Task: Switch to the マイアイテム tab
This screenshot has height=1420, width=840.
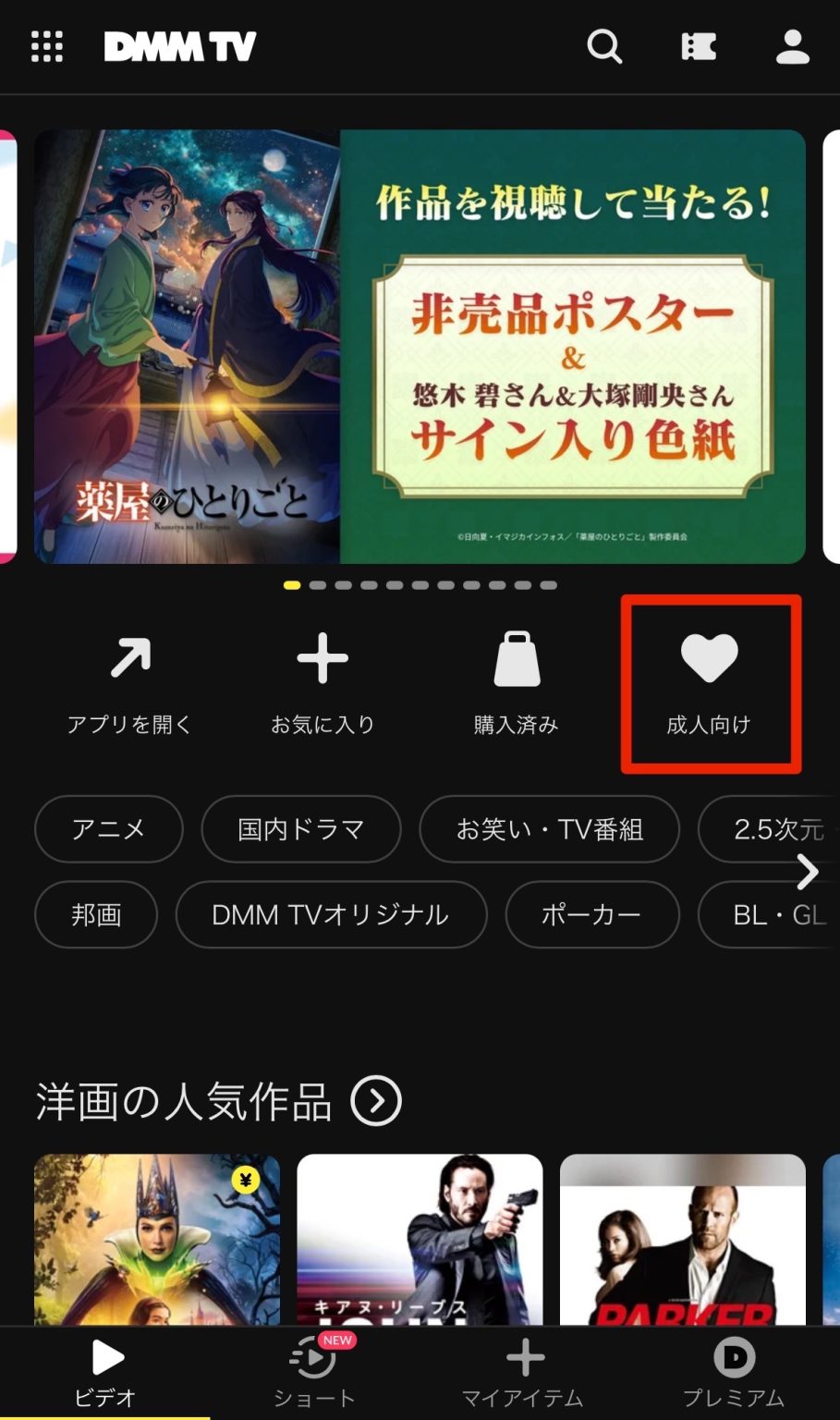Action: (x=523, y=1368)
